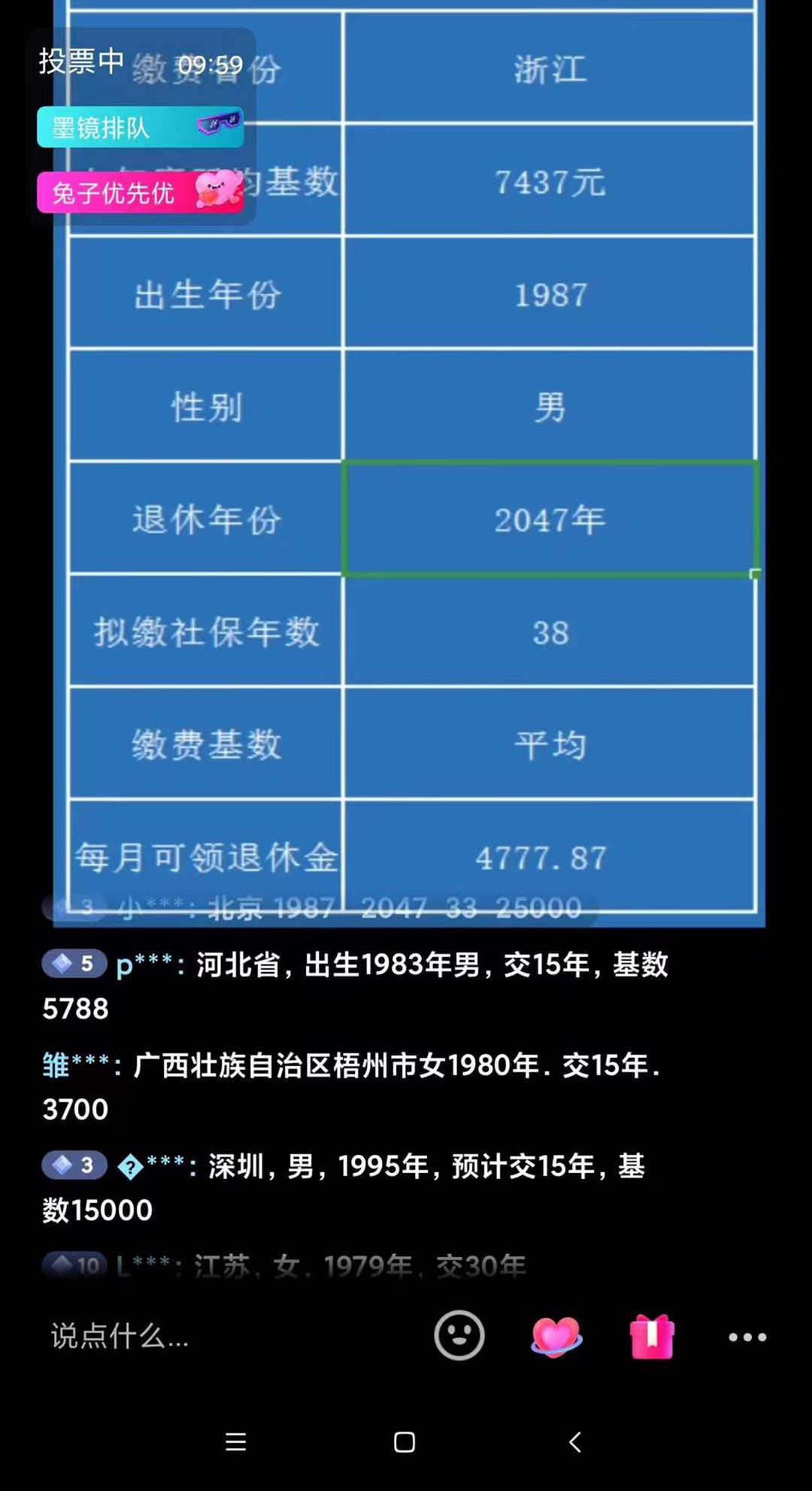Image resolution: width=812 pixels, height=1491 pixels.
Task: Vote for 兔子优先优 option
Action: point(140,192)
